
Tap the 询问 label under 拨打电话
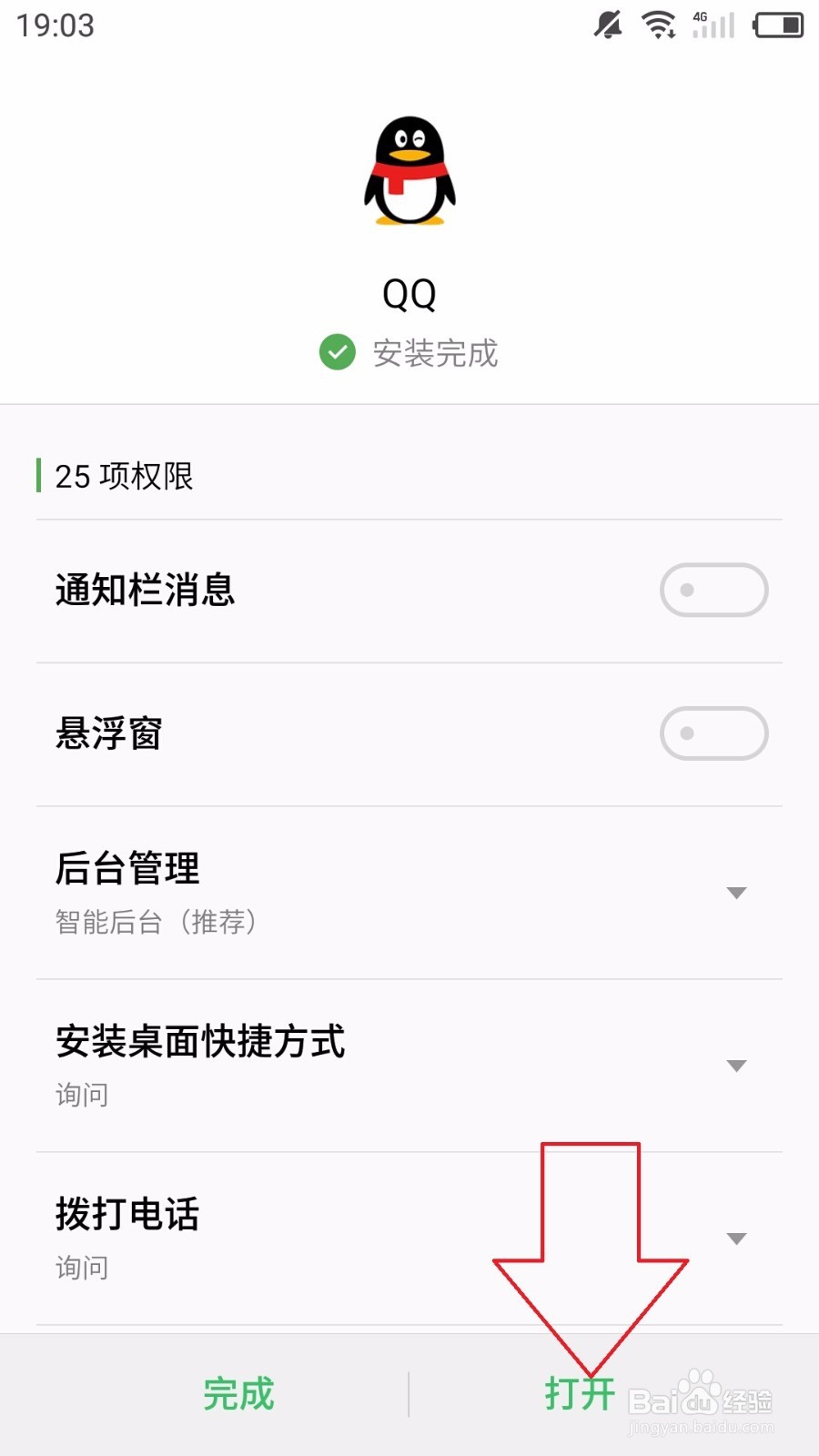click(80, 1267)
